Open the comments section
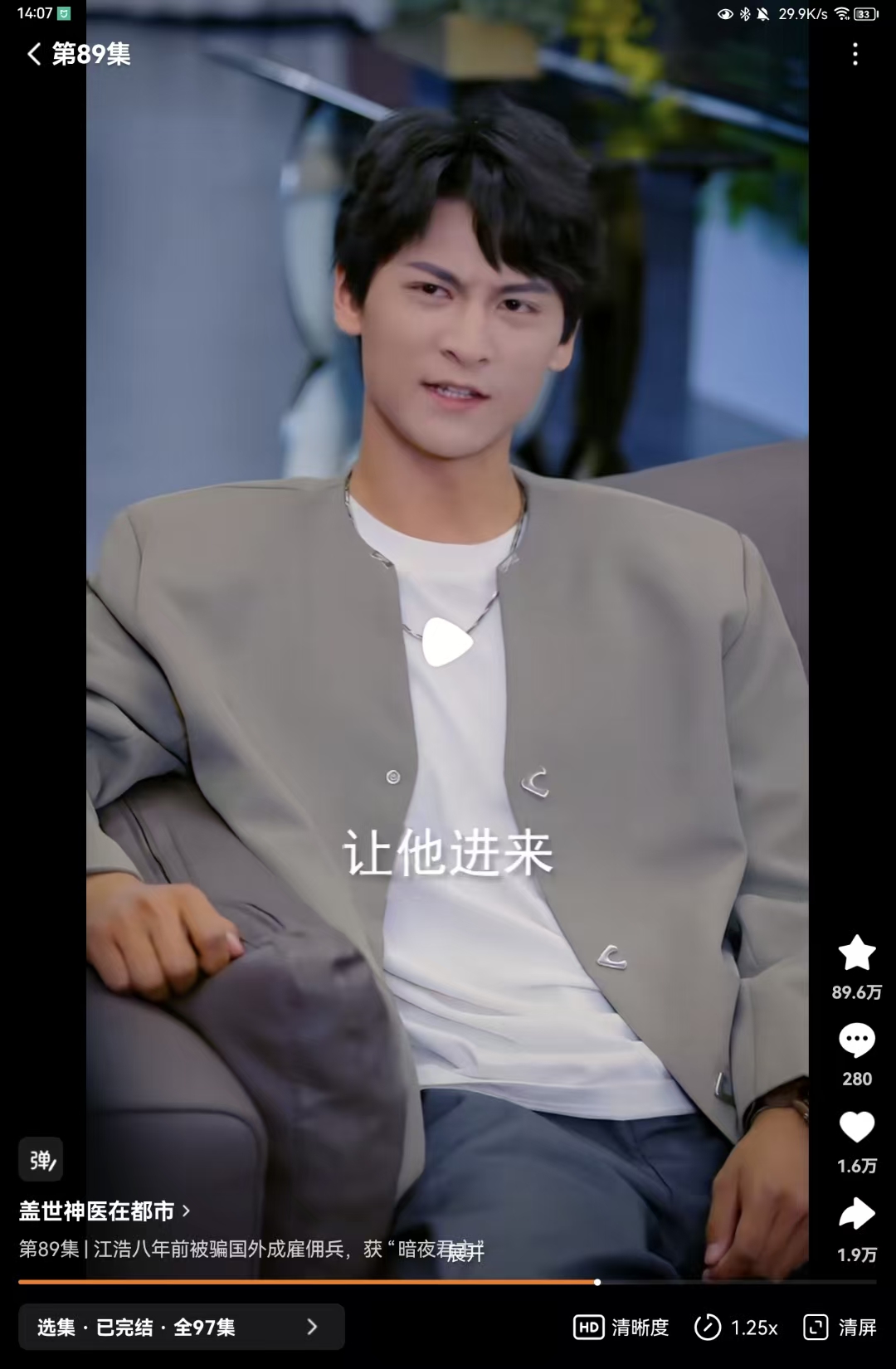The image size is (896, 1369). pyautogui.click(x=856, y=1040)
